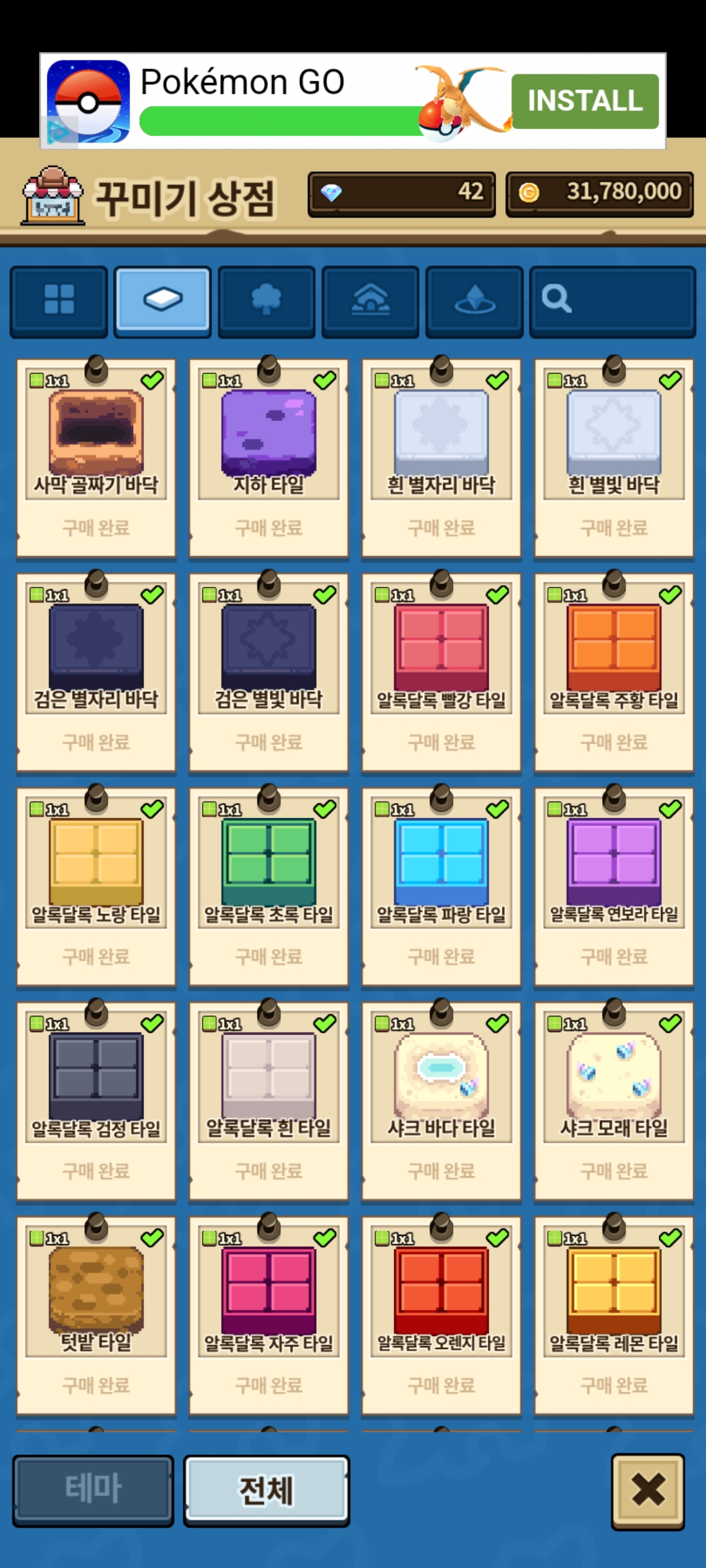View 알록달록 레몬 타일 item

coord(614,1315)
